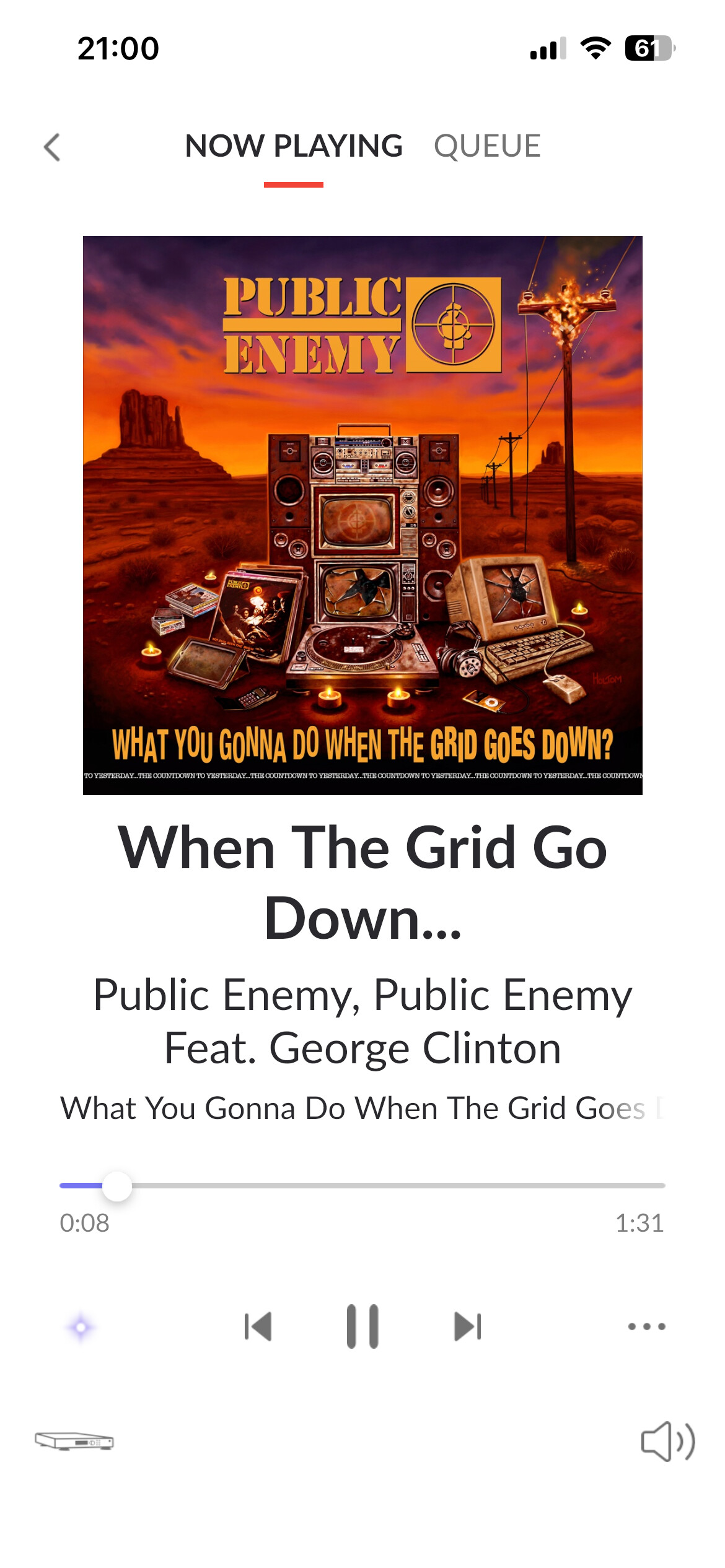Tap the Public Enemy album artwork

[362, 515]
